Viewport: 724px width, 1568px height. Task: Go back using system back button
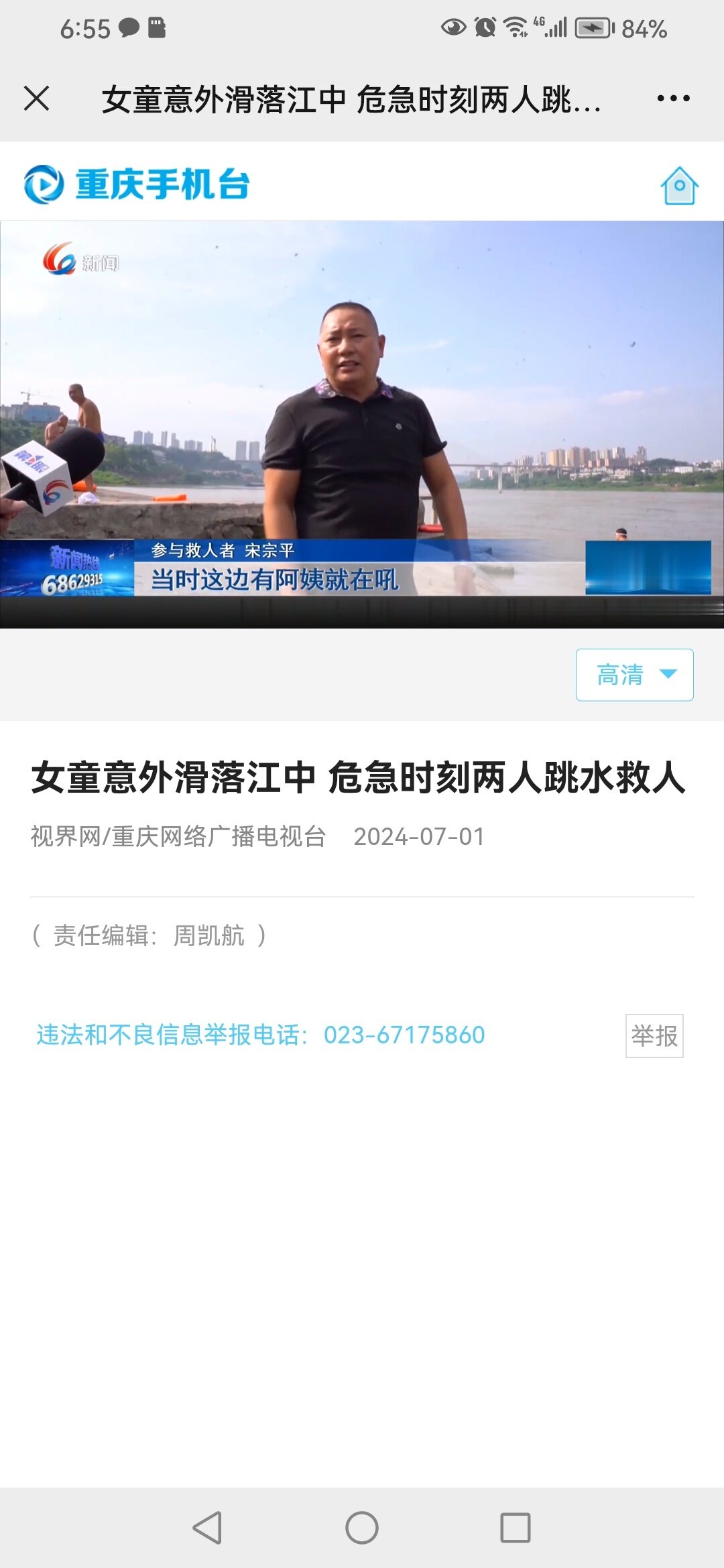pos(207,1528)
